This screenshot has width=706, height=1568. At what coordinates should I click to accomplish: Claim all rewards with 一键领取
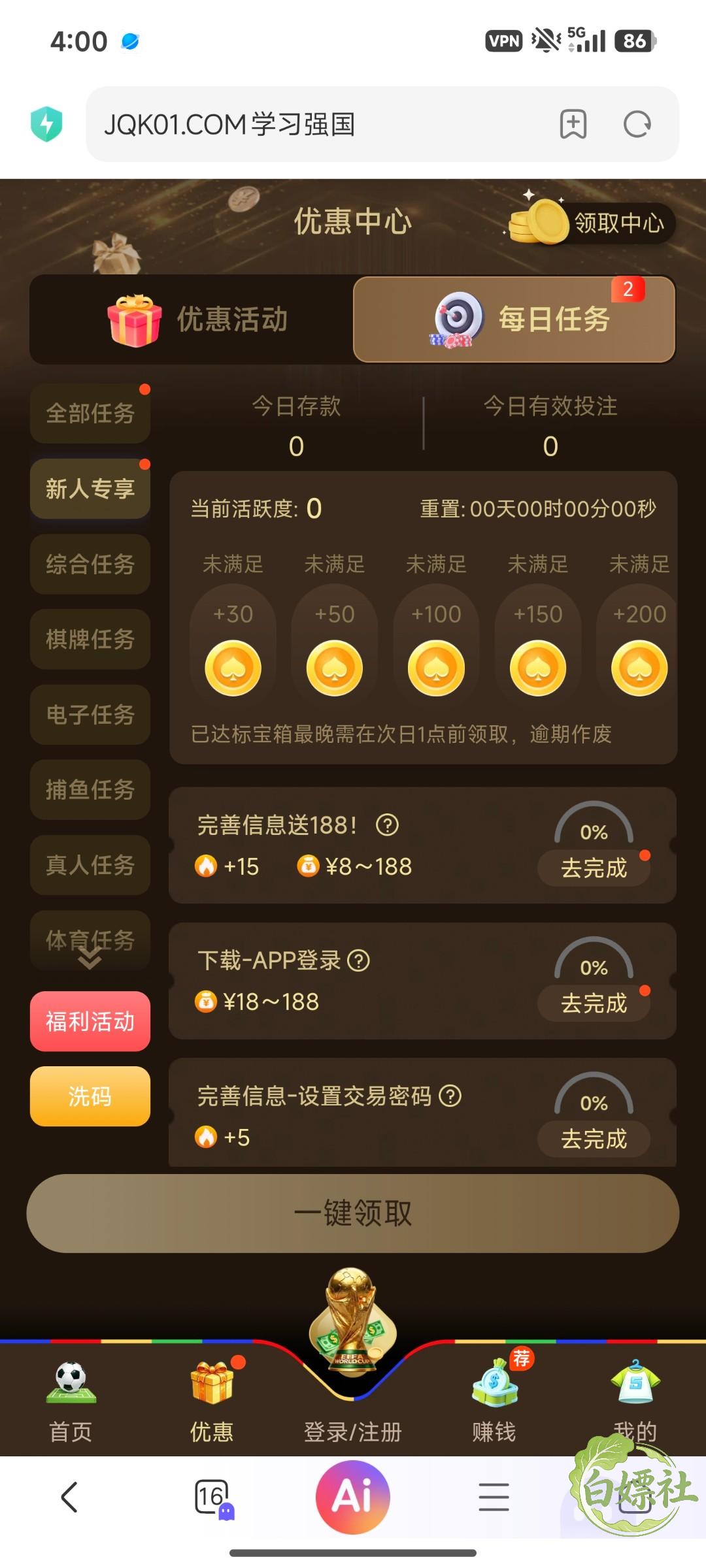click(x=353, y=1213)
